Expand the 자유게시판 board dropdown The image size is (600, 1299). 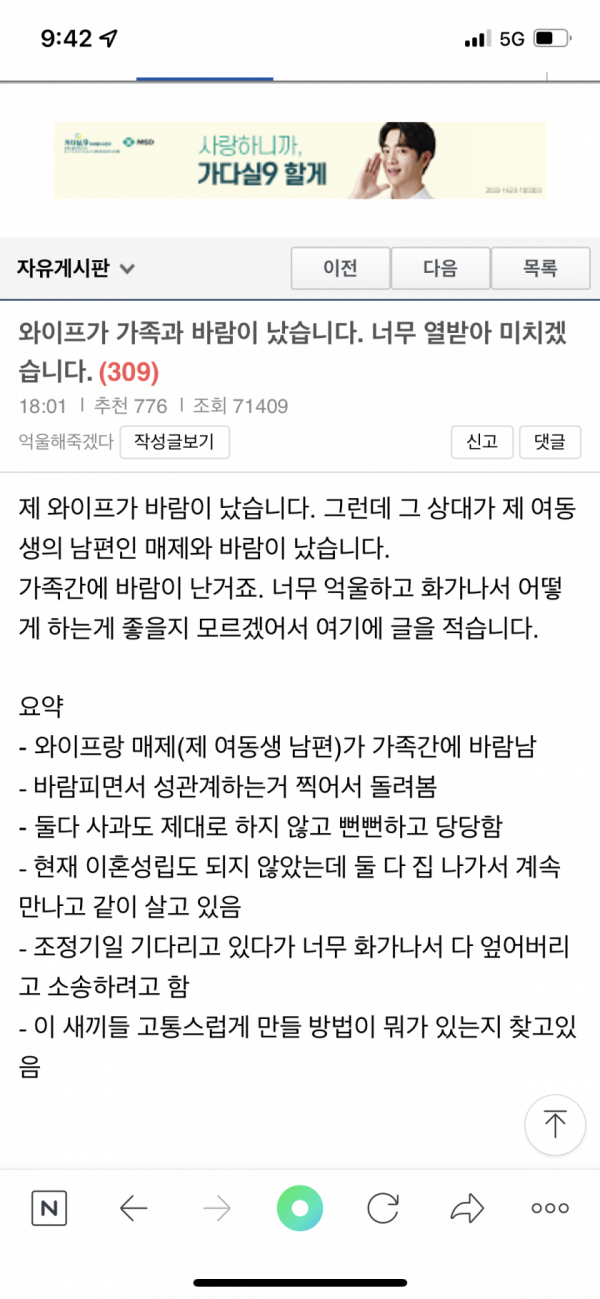pos(76,268)
